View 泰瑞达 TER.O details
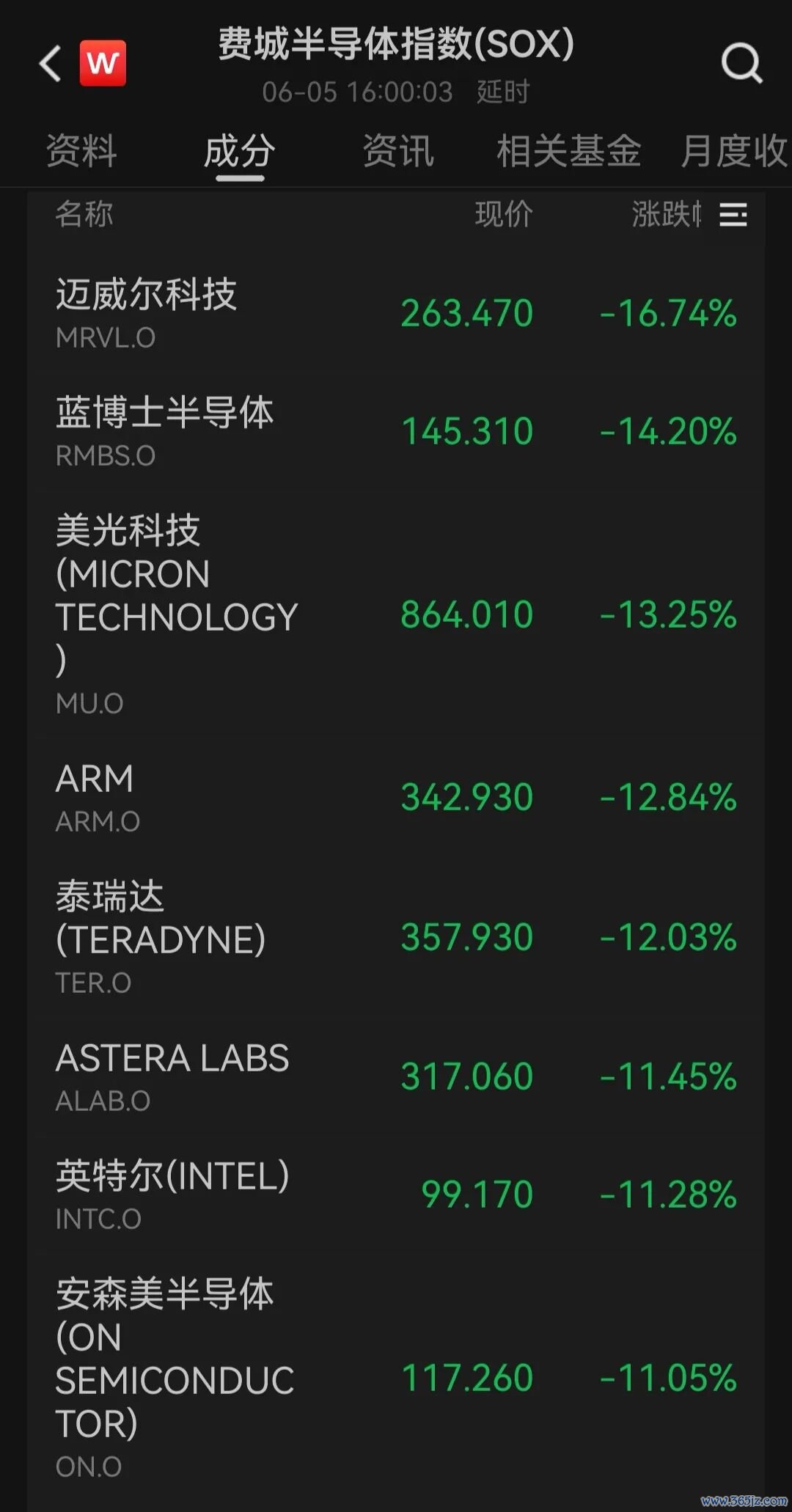The image size is (792, 1512). click(x=396, y=937)
